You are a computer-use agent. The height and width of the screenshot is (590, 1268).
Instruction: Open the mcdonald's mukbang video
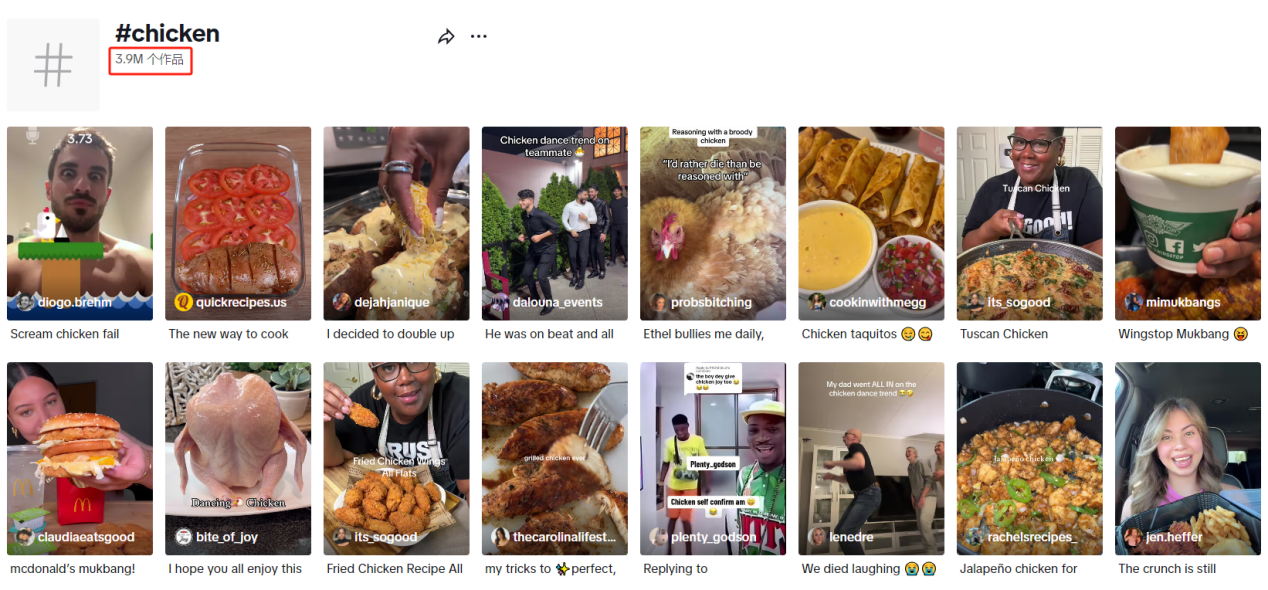click(x=80, y=458)
